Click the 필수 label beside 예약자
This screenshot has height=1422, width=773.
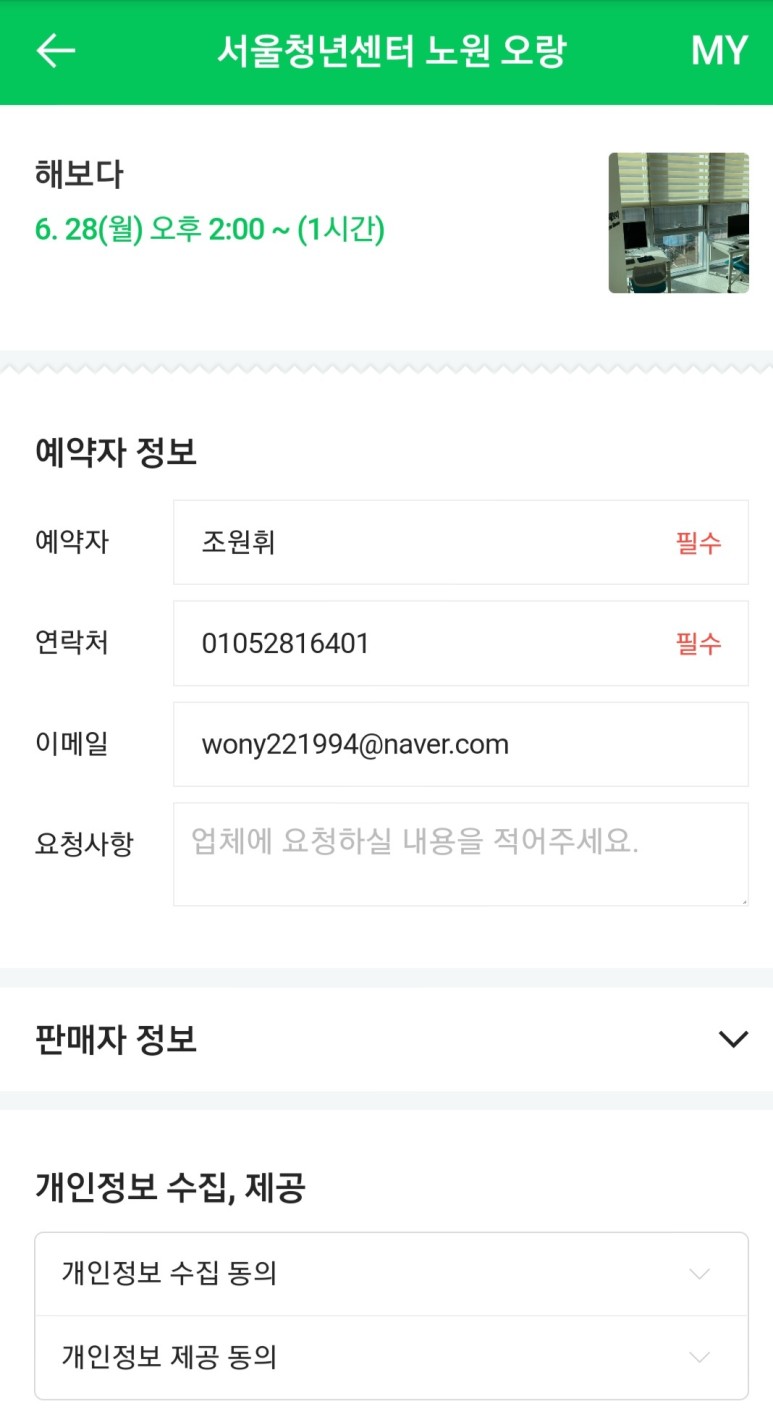coord(699,543)
